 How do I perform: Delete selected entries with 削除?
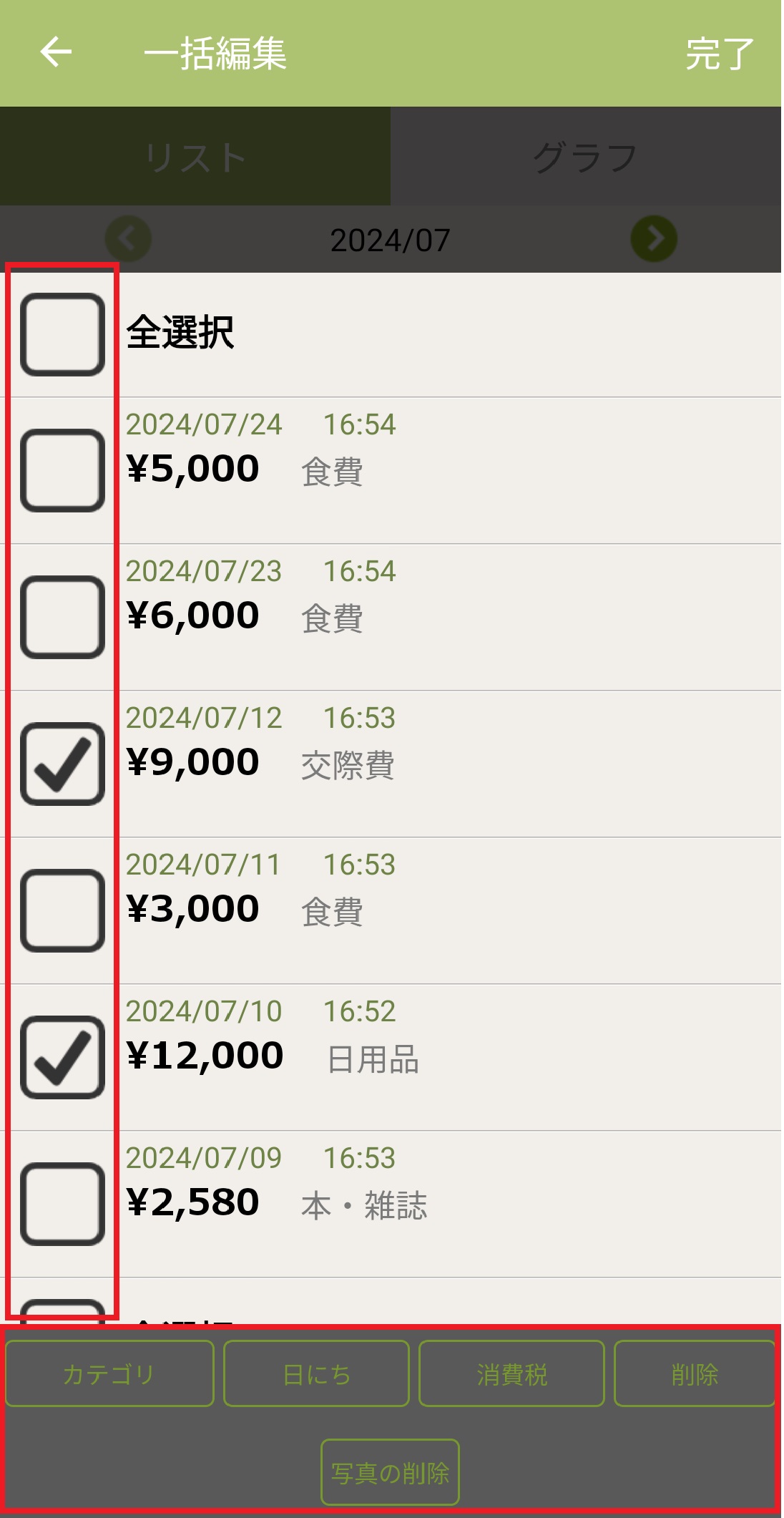(x=694, y=1373)
